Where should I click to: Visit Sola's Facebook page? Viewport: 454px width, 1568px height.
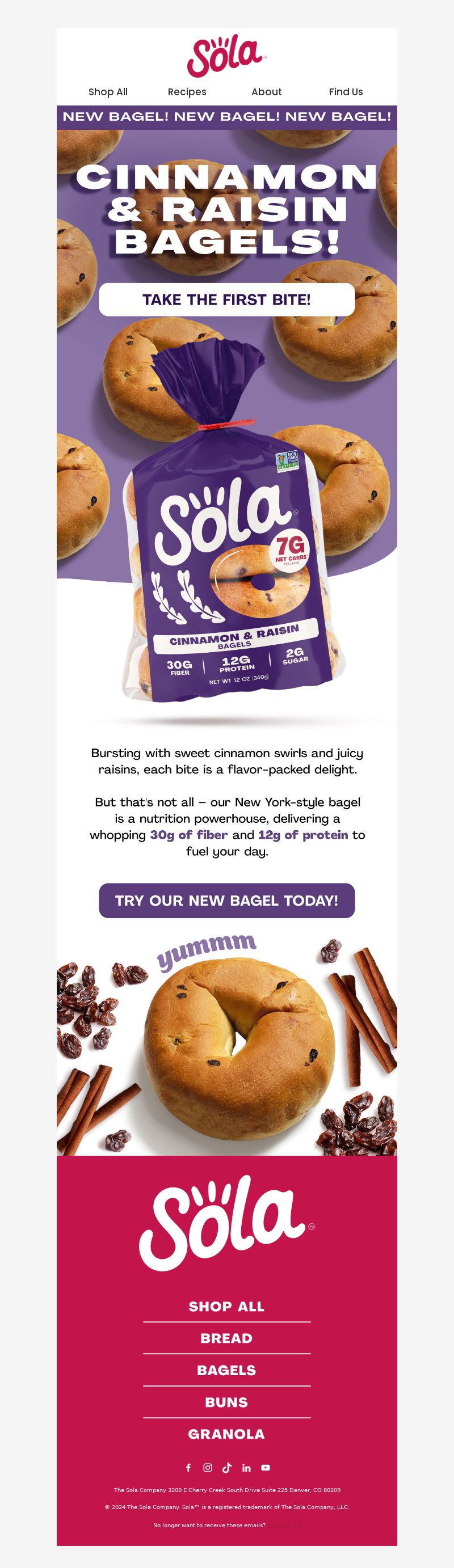(188, 1468)
